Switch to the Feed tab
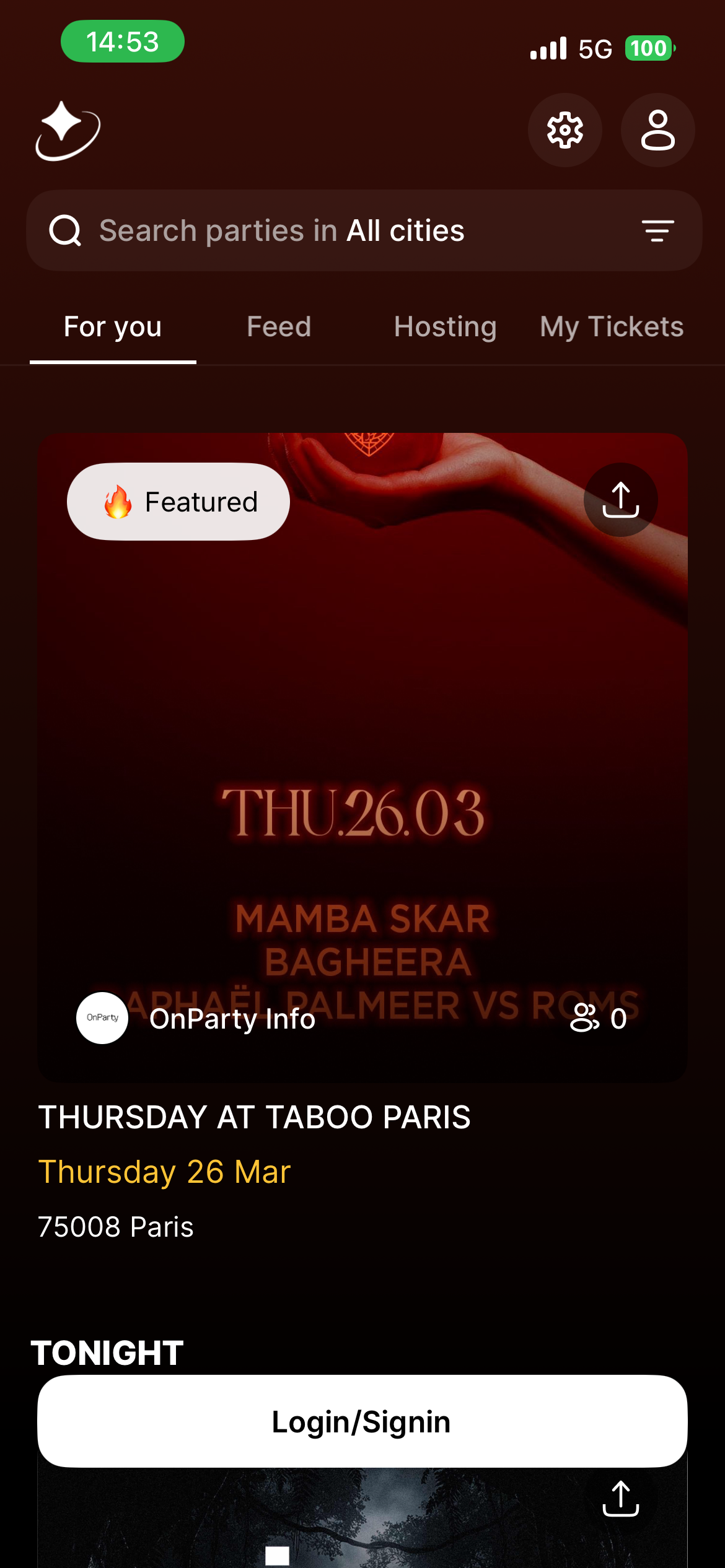725x1568 pixels. point(279,327)
